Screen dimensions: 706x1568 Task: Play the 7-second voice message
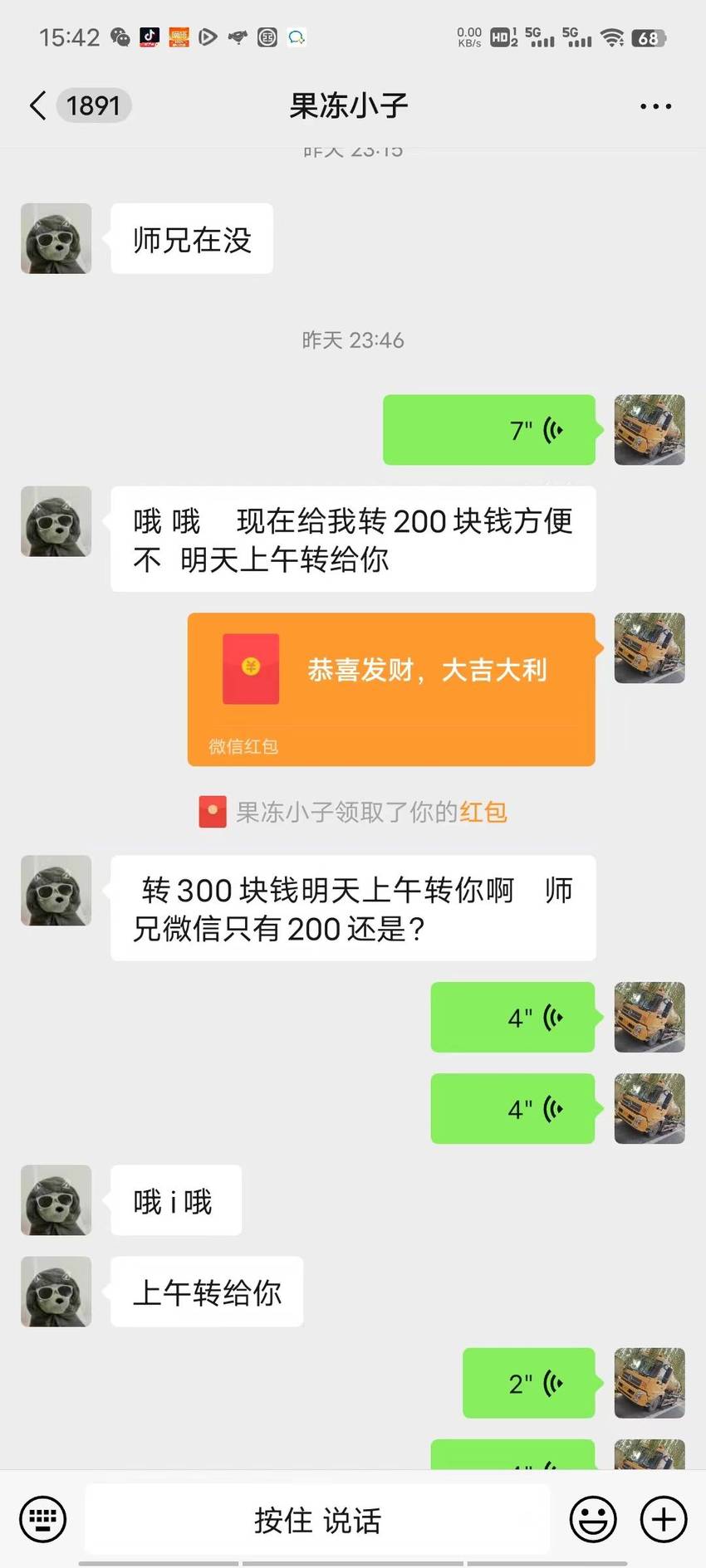click(x=488, y=430)
